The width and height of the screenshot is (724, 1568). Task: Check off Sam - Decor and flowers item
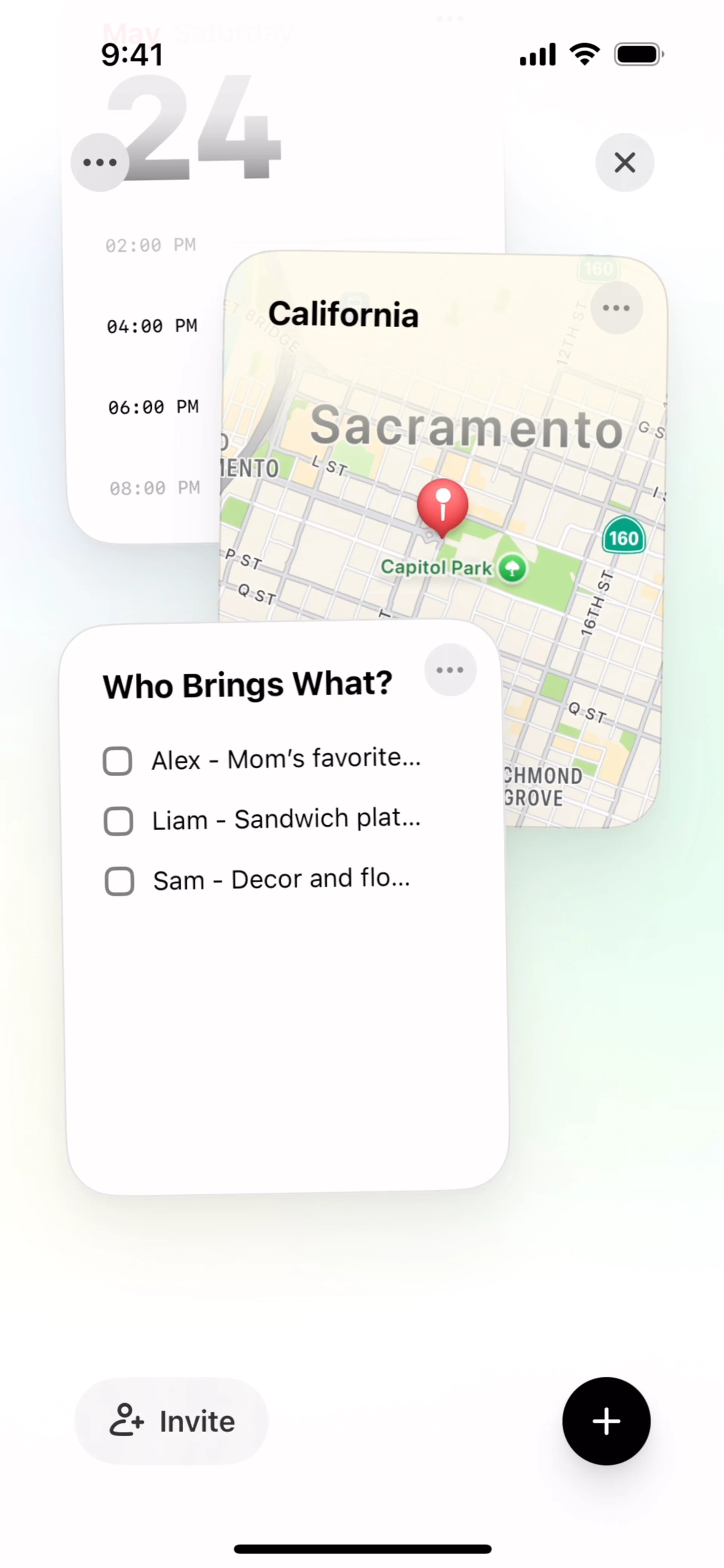[x=120, y=881]
